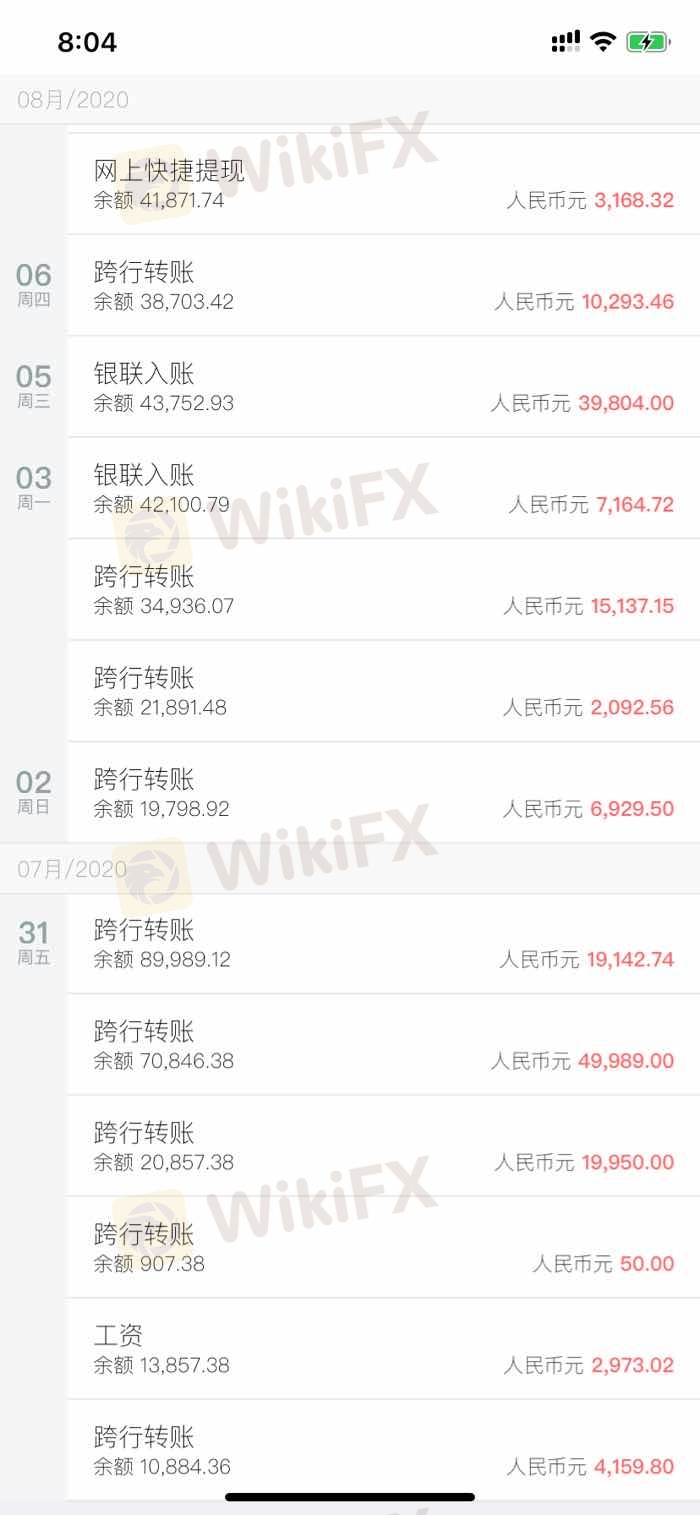Open the 银联入账 transaction of 7,164.72
The height and width of the screenshot is (1515, 700).
coord(384,489)
